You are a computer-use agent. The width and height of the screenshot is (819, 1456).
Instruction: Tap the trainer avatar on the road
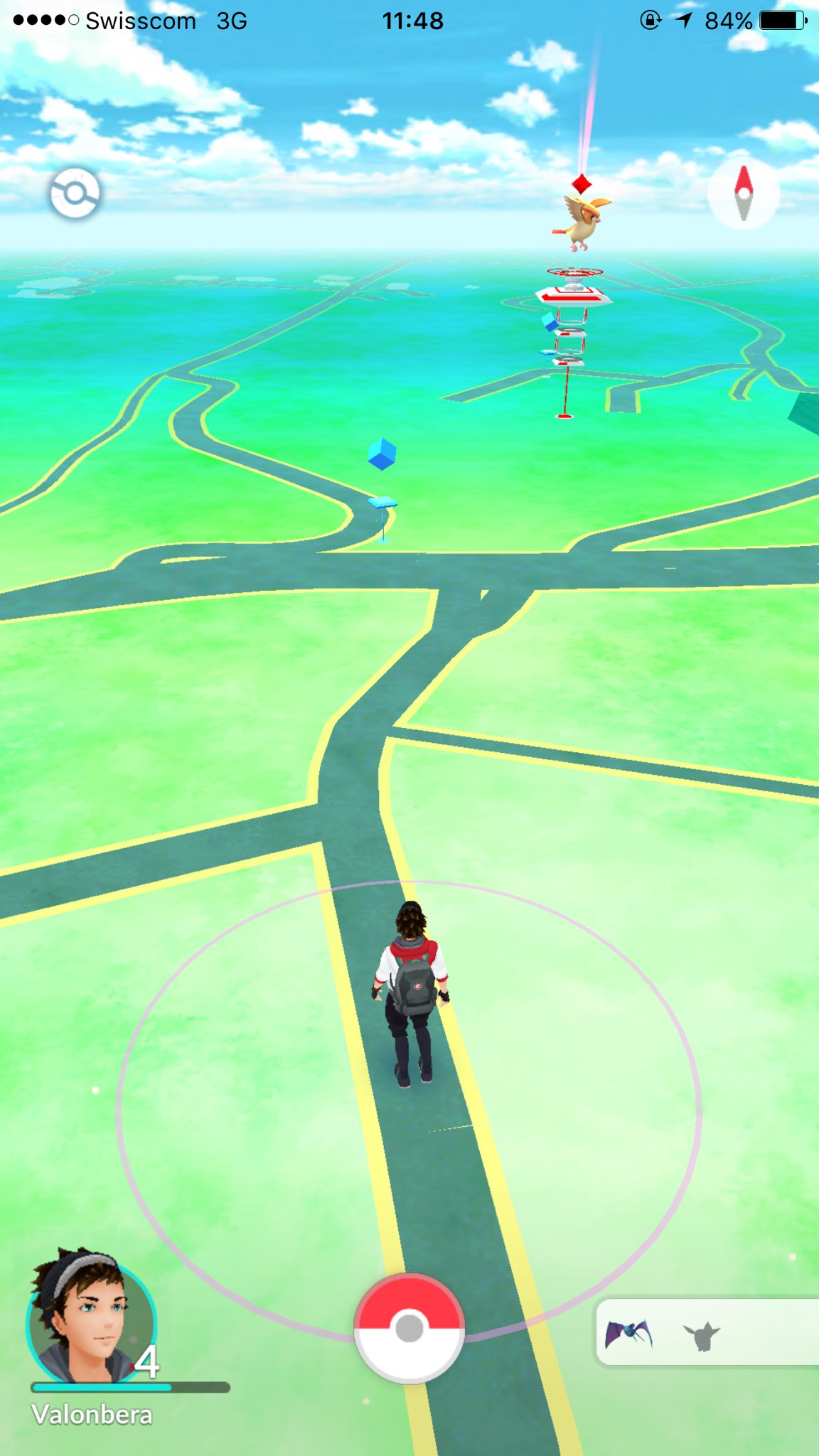coord(410,993)
